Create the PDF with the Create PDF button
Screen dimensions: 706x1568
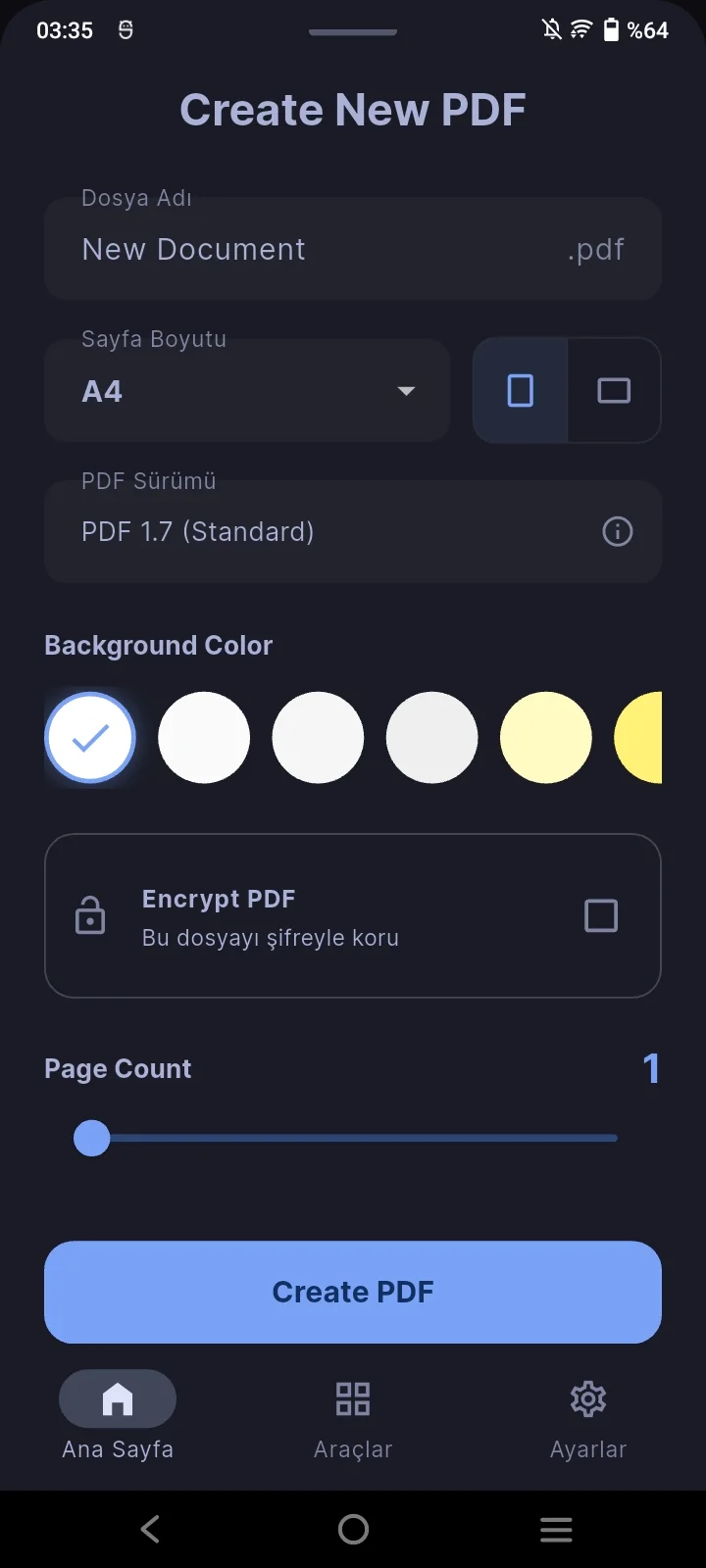(x=353, y=1292)
